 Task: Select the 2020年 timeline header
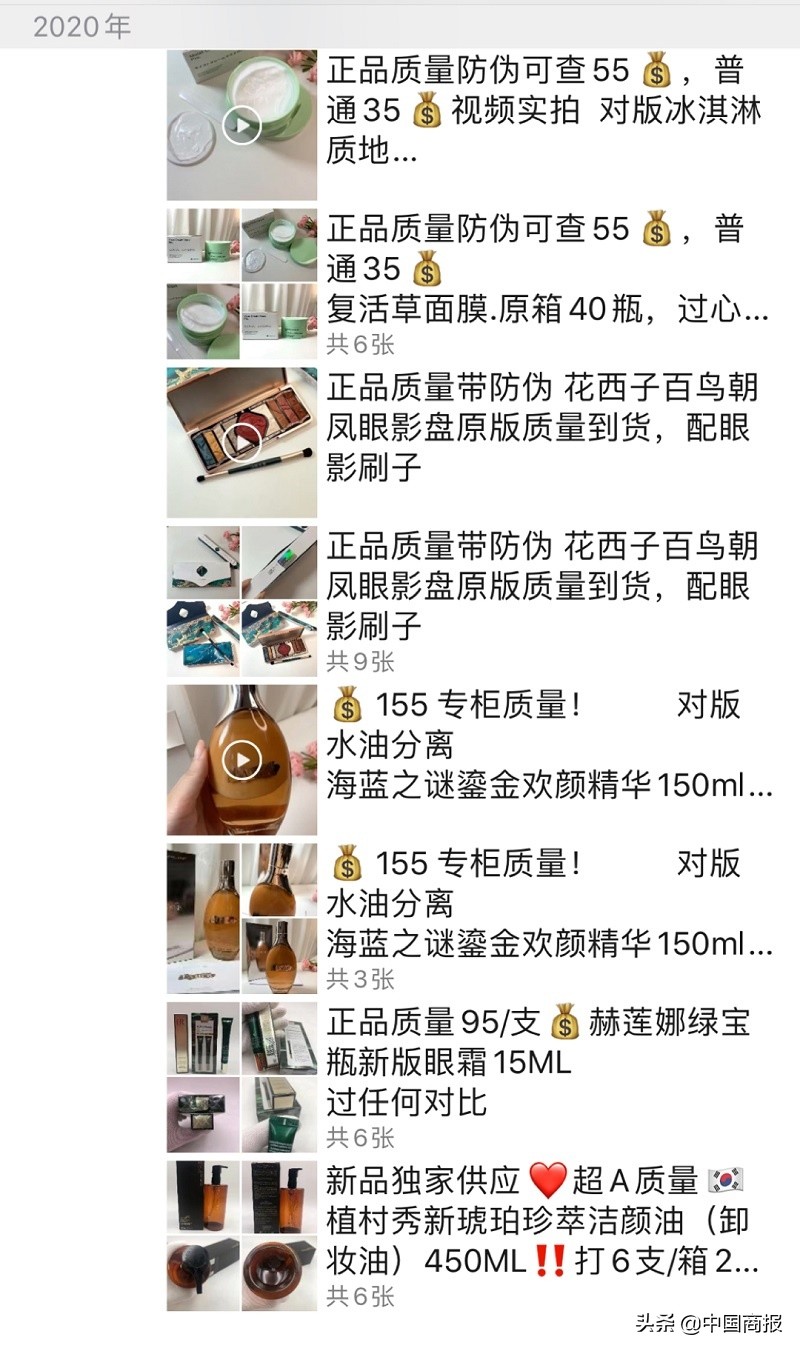(x=82, y=27)
